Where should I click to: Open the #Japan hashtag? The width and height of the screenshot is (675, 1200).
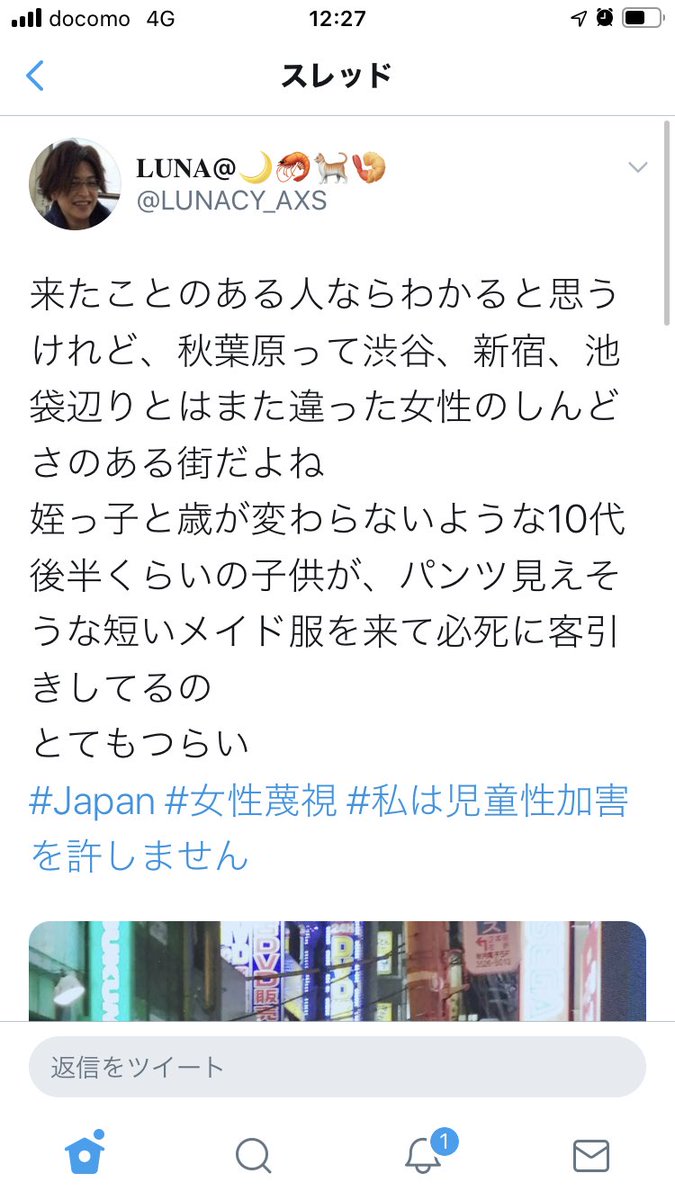click(92, 801)
